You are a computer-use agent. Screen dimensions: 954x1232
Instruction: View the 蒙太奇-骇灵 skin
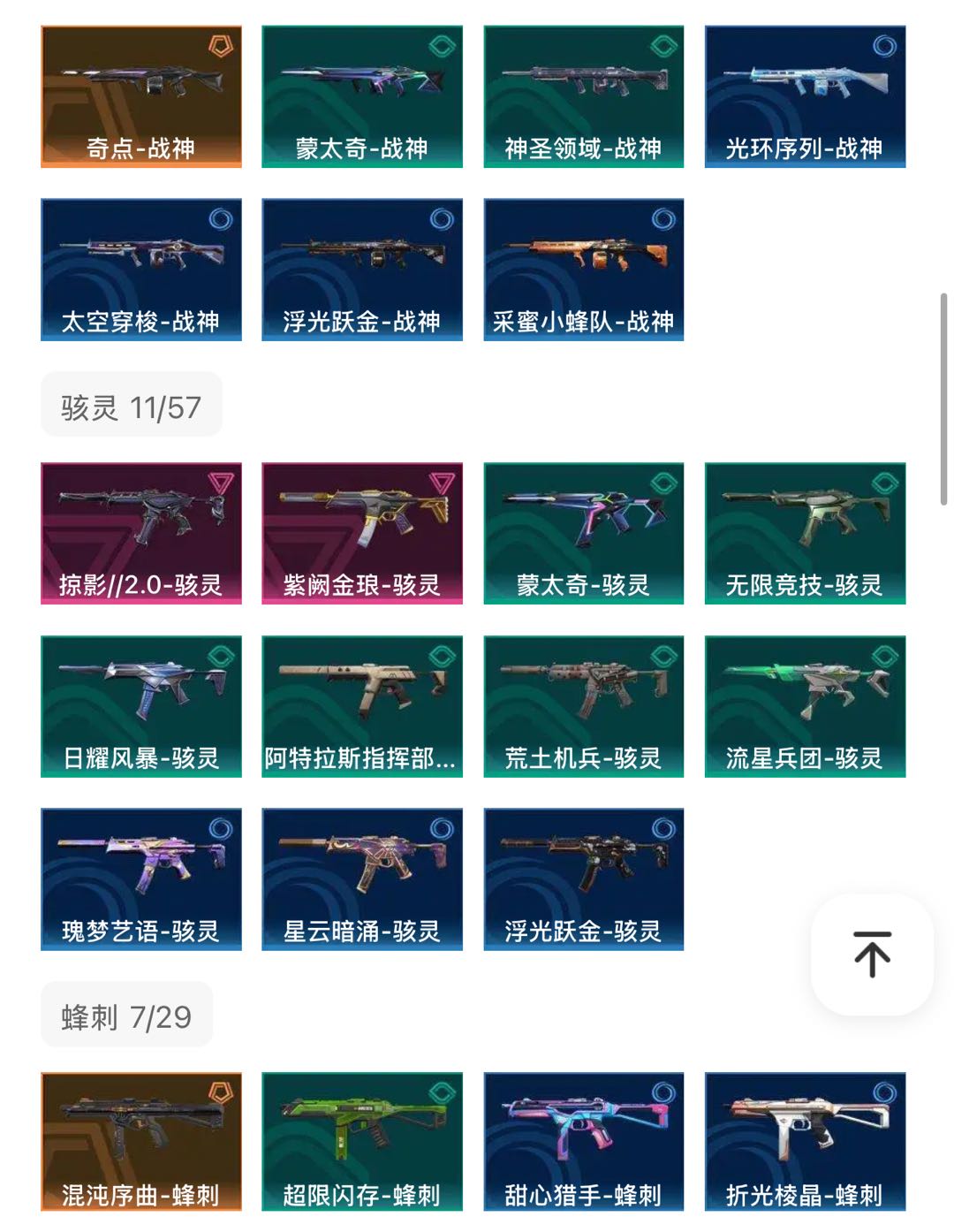coord(583,533)
